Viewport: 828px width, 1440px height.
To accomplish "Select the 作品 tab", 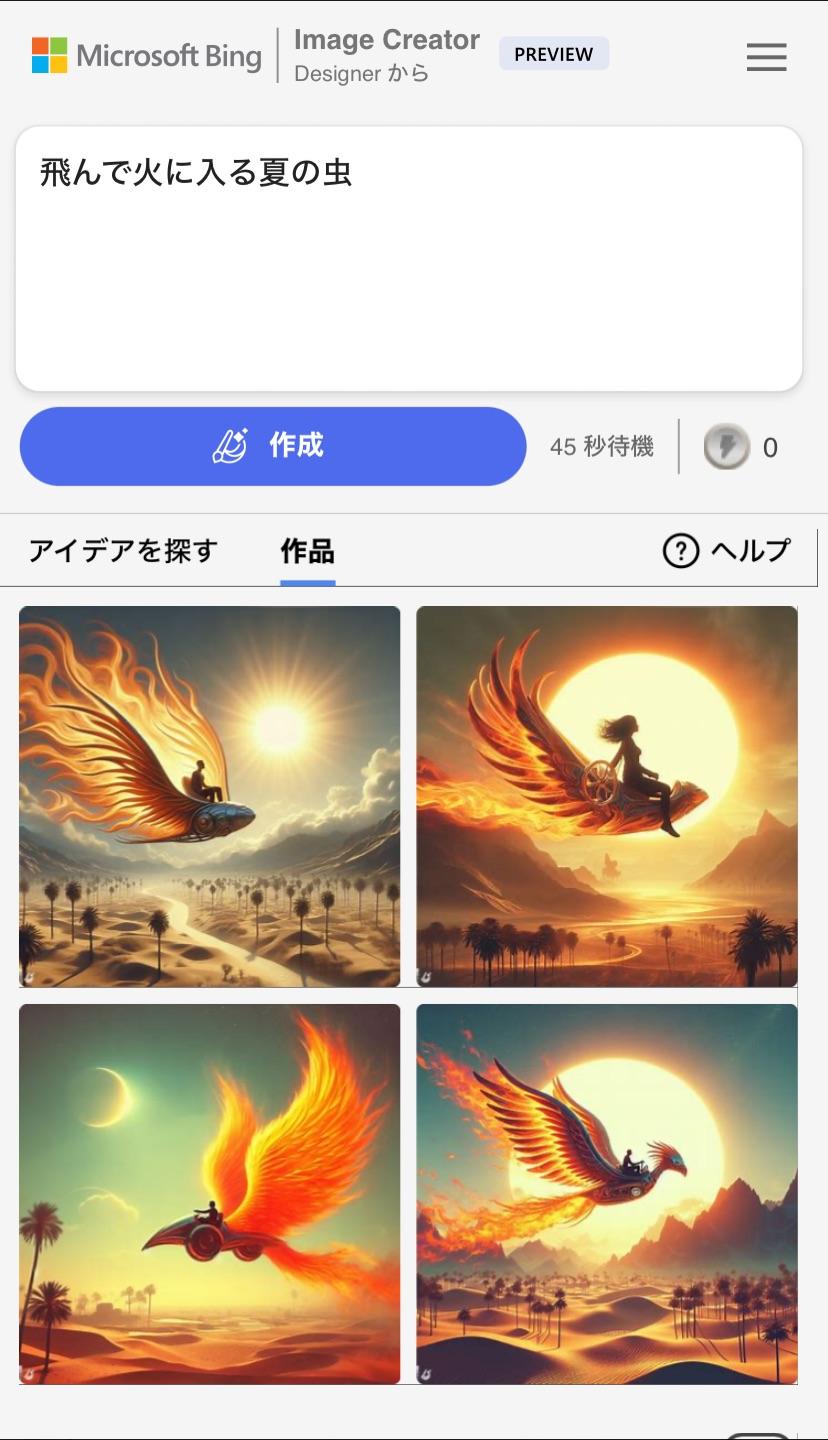I will (x=307, y=551).
